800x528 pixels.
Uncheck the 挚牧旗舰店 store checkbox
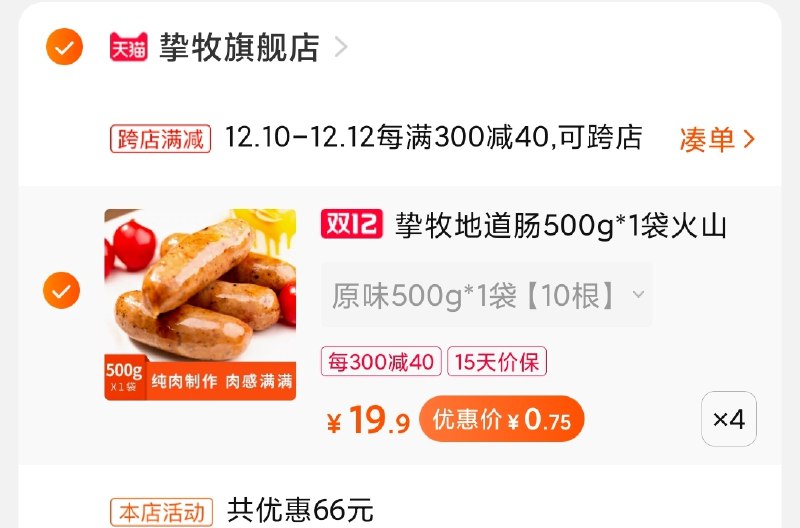64,47
